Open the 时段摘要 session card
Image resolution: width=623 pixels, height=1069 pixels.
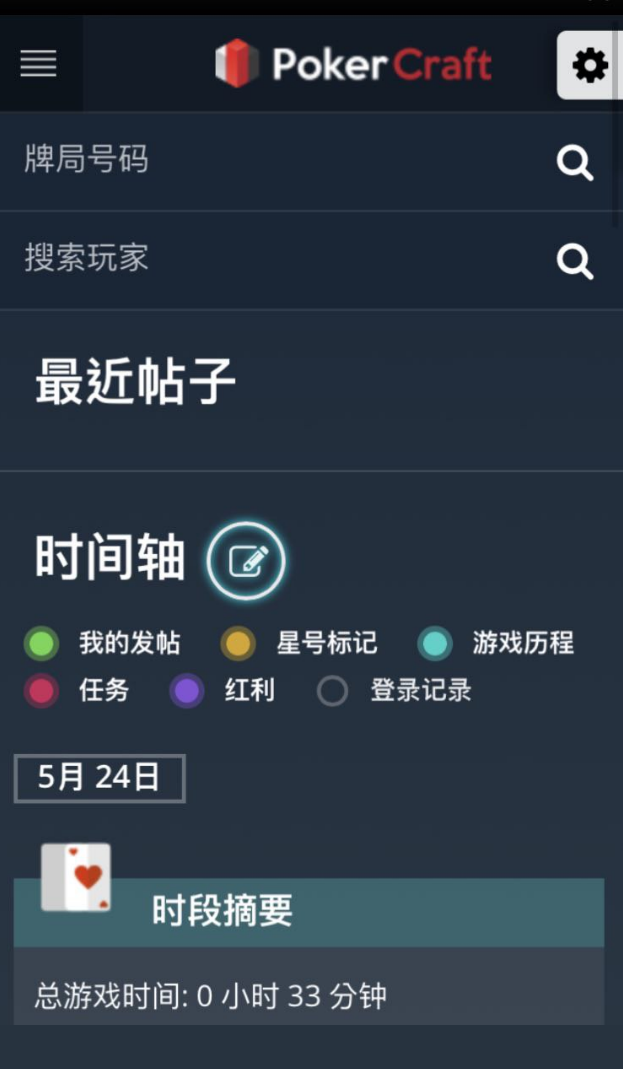click(x=308, y=912)
